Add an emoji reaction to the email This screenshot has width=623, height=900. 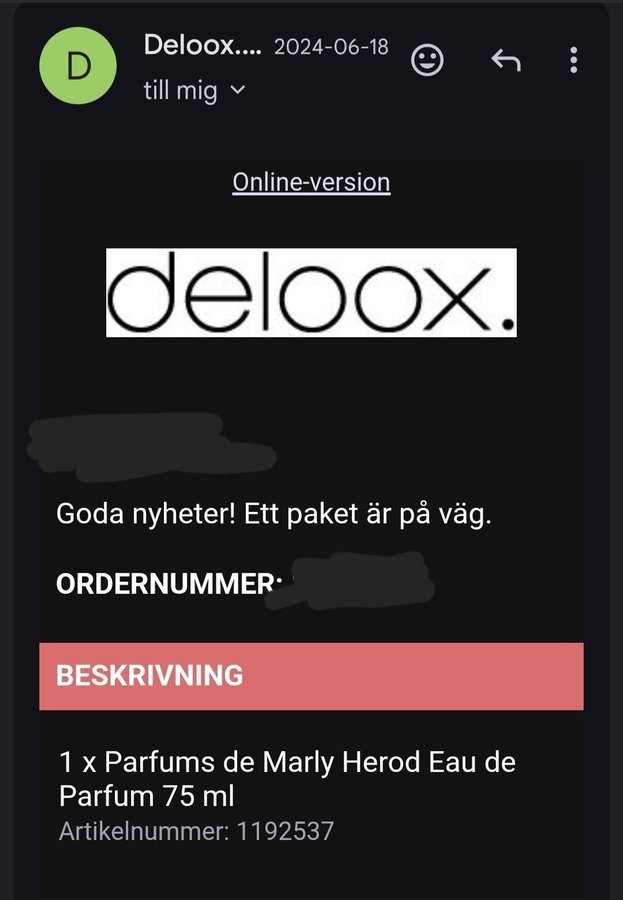pos(428,60)
